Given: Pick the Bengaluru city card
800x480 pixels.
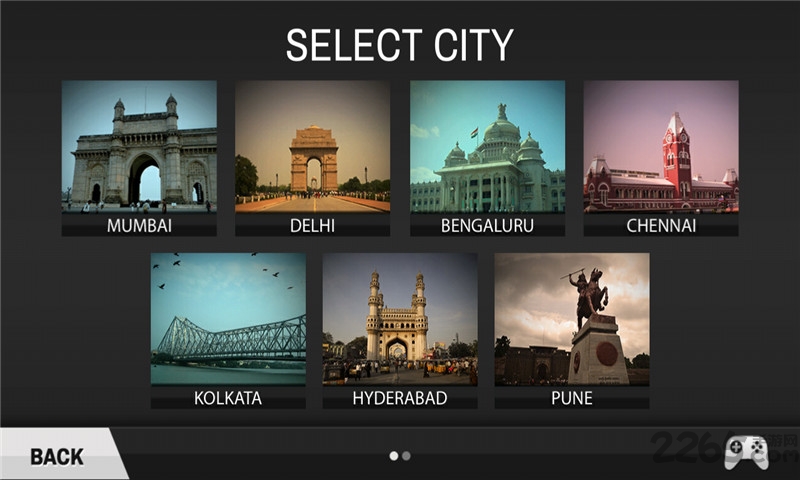Looking at the screenshot, I should pos(487,157).
